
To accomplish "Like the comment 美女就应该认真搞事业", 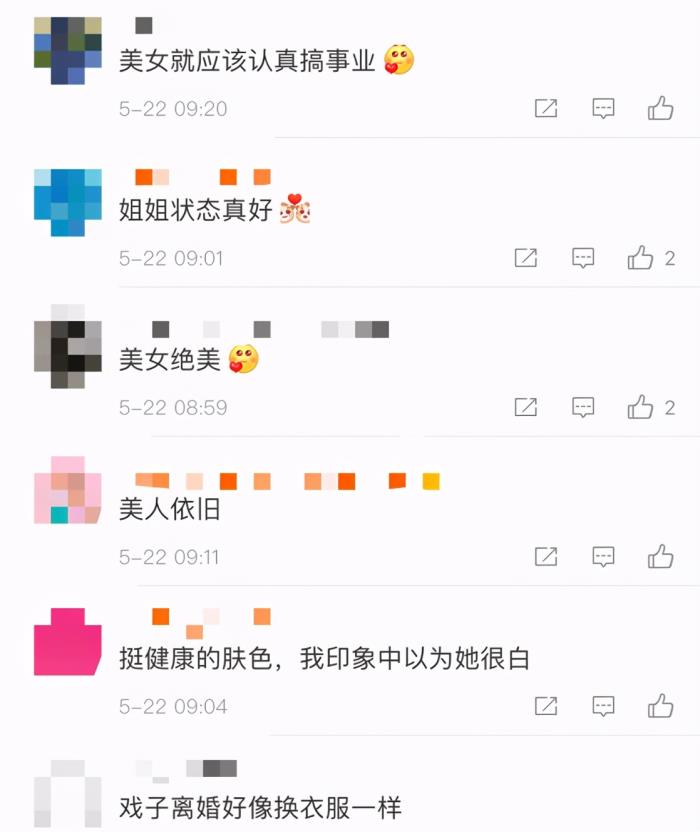I will pos(660,109).
